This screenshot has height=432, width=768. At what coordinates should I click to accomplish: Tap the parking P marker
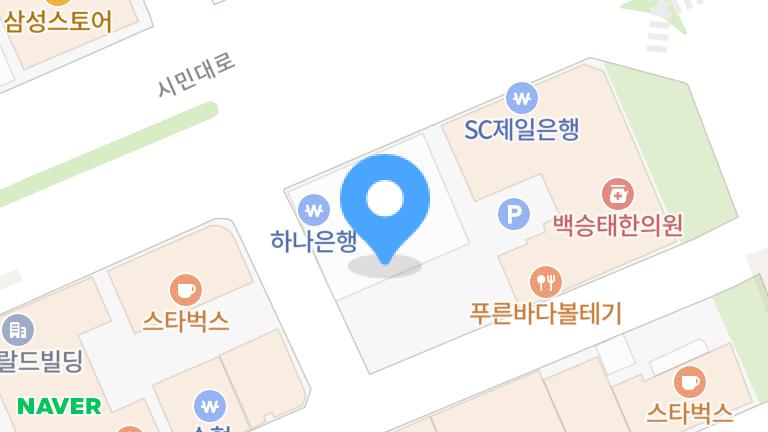coord(513,213)
